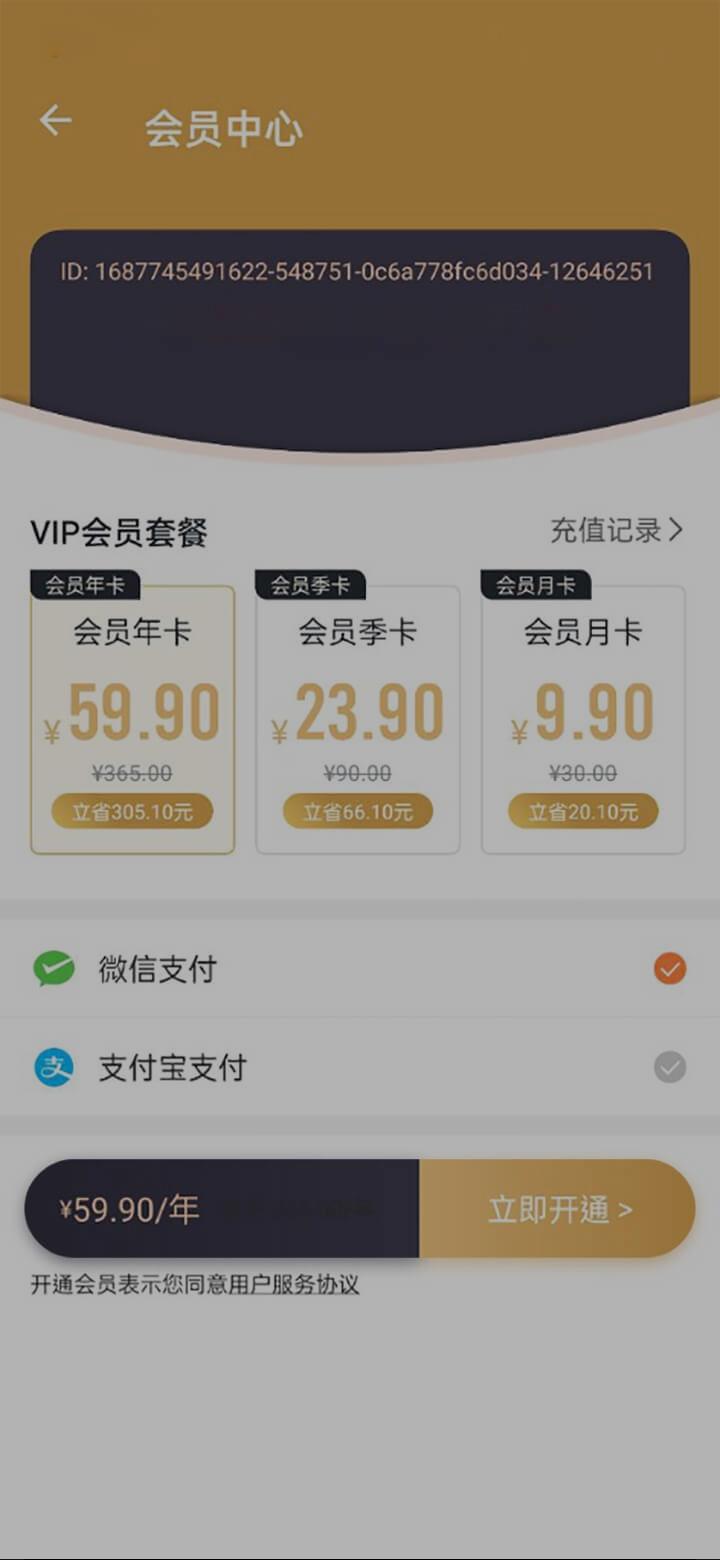Click the gray checkmark beside 支付宝支付
Screen dimensions: 720x1560
point(668,1068)
